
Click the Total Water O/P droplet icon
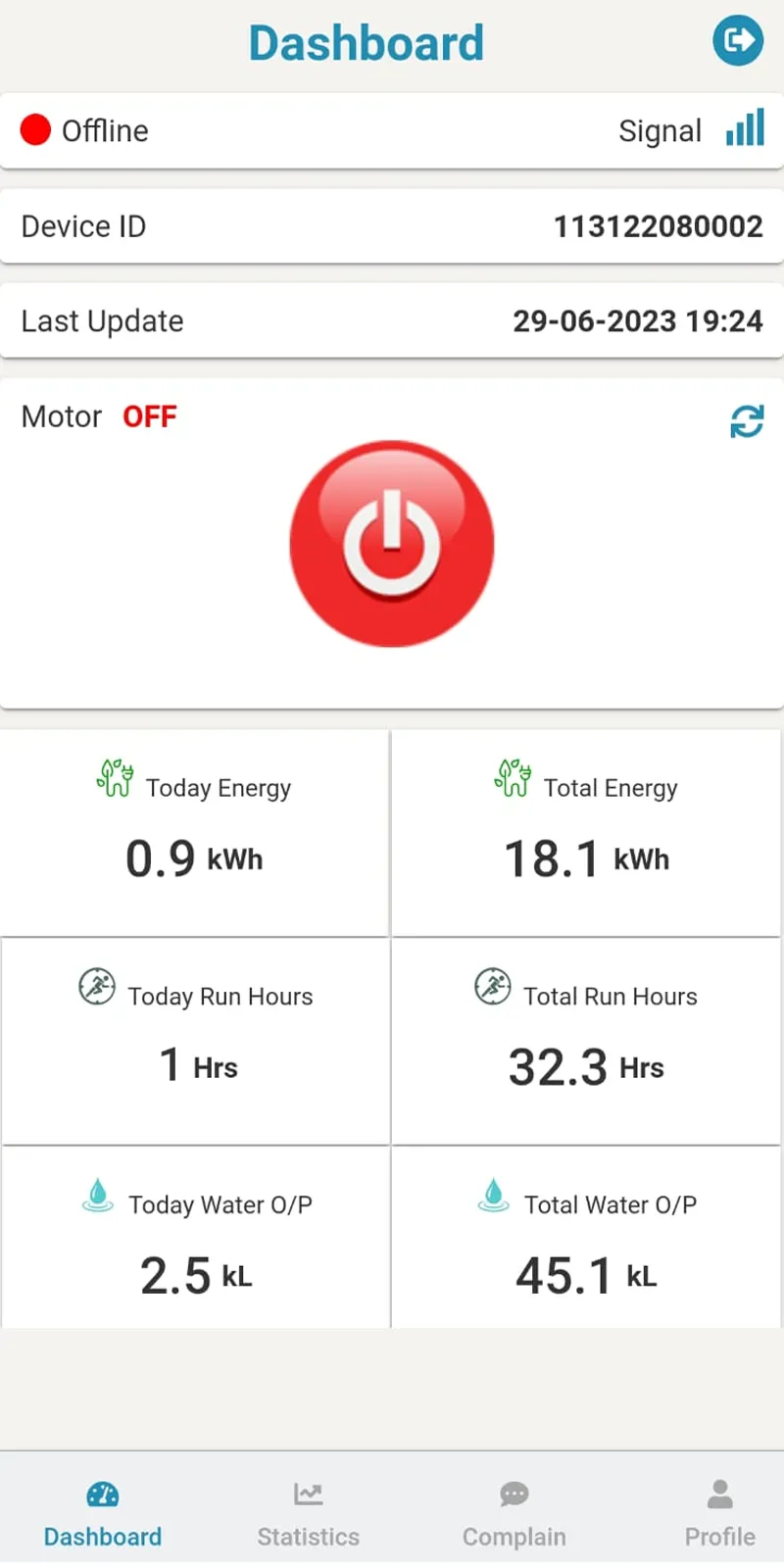495,1197
